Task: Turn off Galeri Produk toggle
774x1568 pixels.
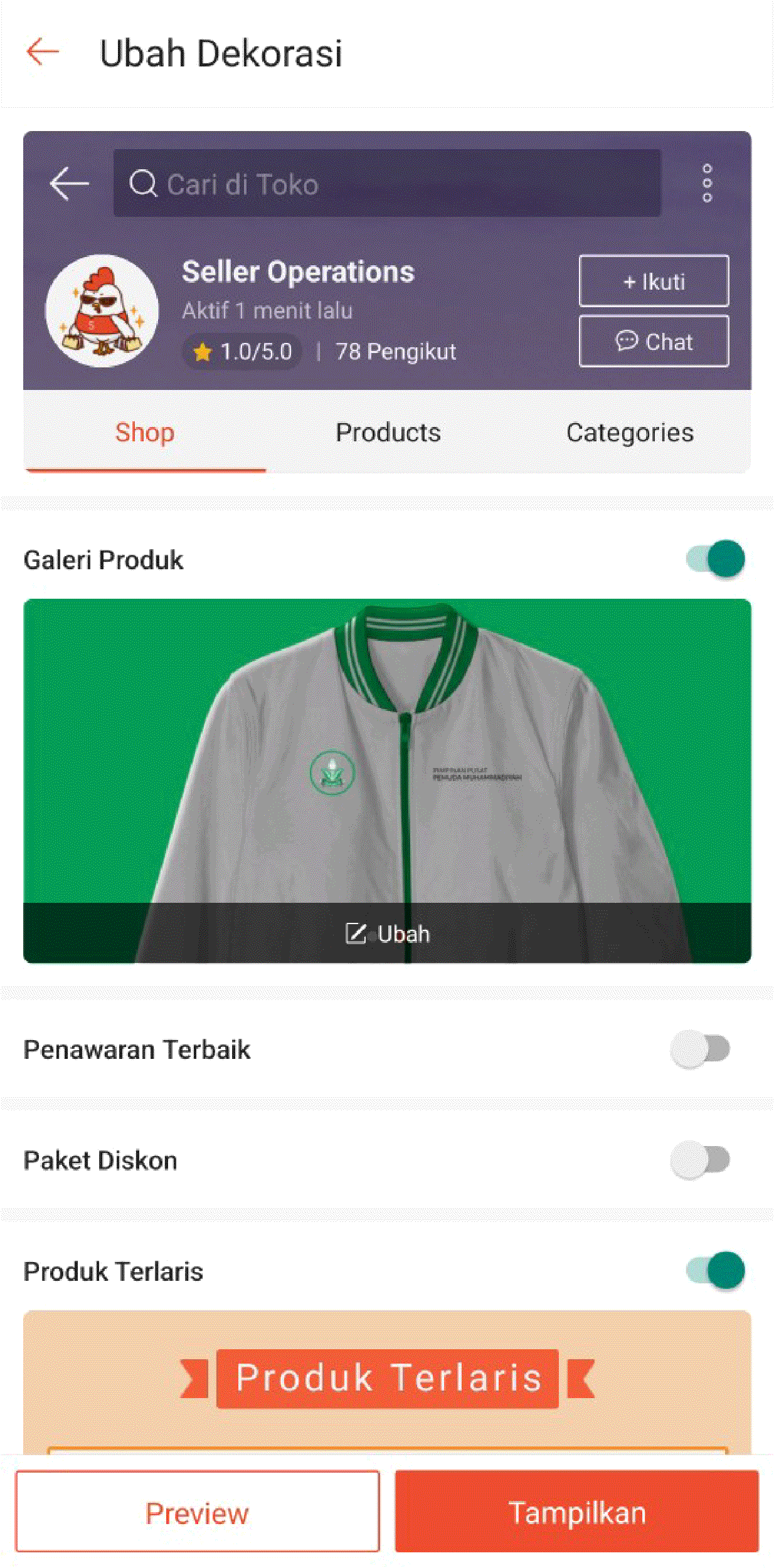Action: coord(715,559)
